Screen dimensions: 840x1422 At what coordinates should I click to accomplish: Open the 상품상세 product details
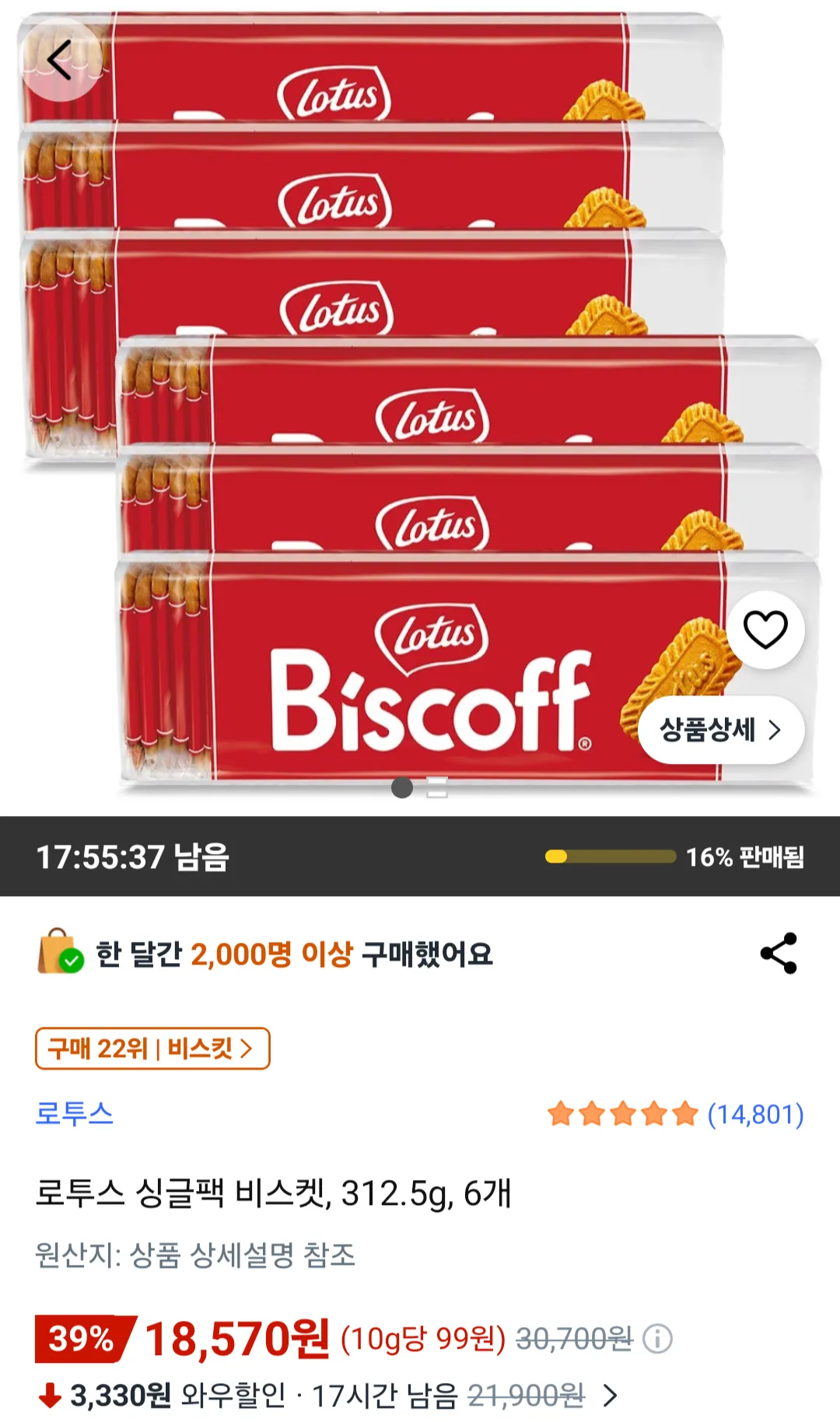tap(720, 730)
